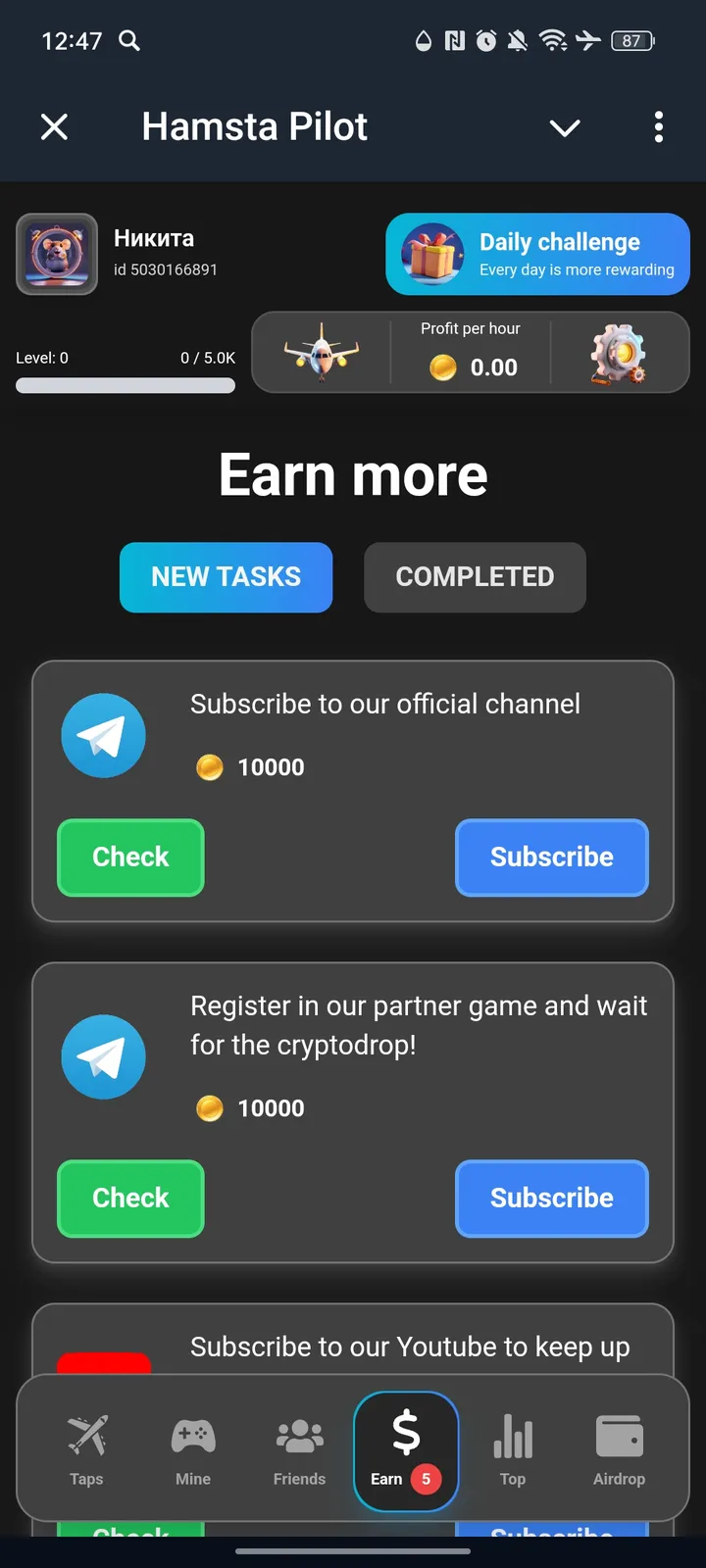Open the Daily challenge banner
Screen dimensions: 706x1568
(537, 254)
